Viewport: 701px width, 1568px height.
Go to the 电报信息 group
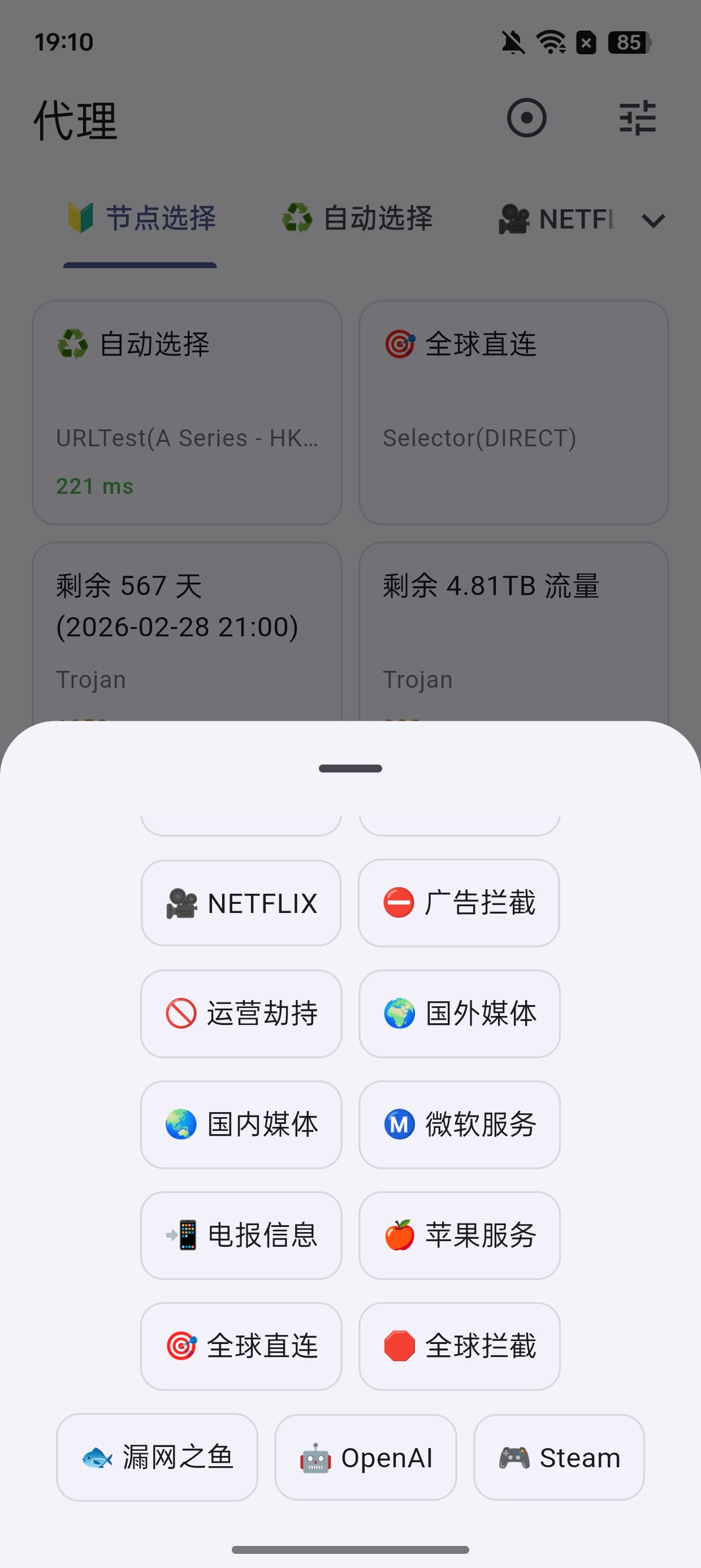(241, 1235)
